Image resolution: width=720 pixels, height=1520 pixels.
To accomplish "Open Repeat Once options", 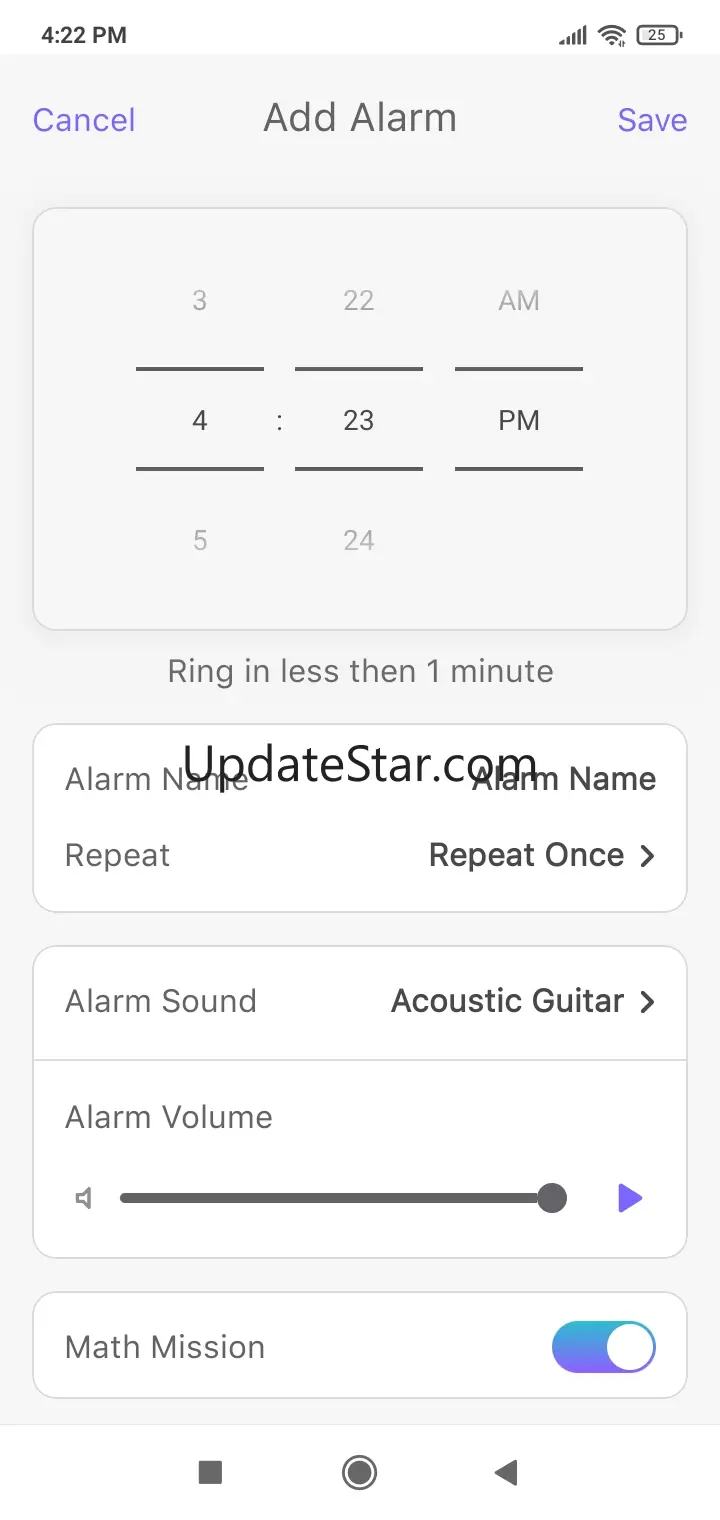I will 542,856.
